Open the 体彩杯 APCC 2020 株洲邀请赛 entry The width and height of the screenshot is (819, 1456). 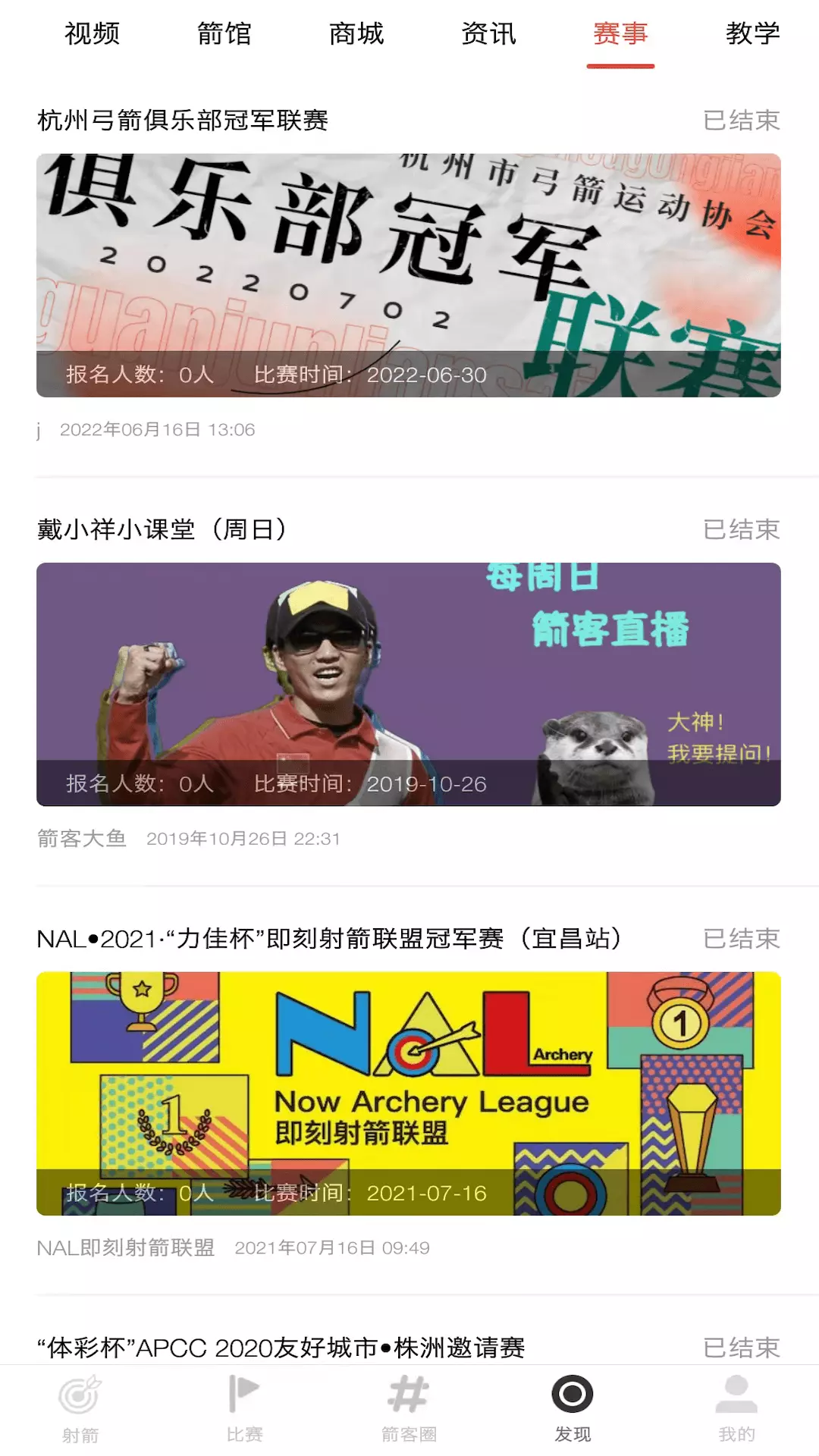[x=281, y=1348]
